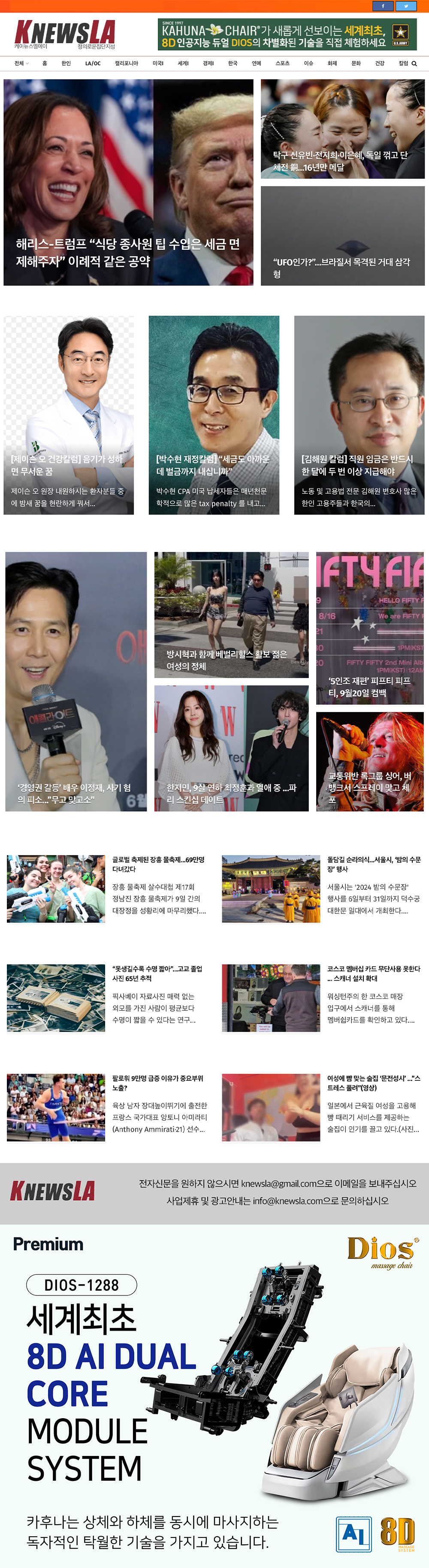The height and width of the screenshot is (1568, 429).
Task: Open the Twitter page button
Action: (x=406, y=6)
